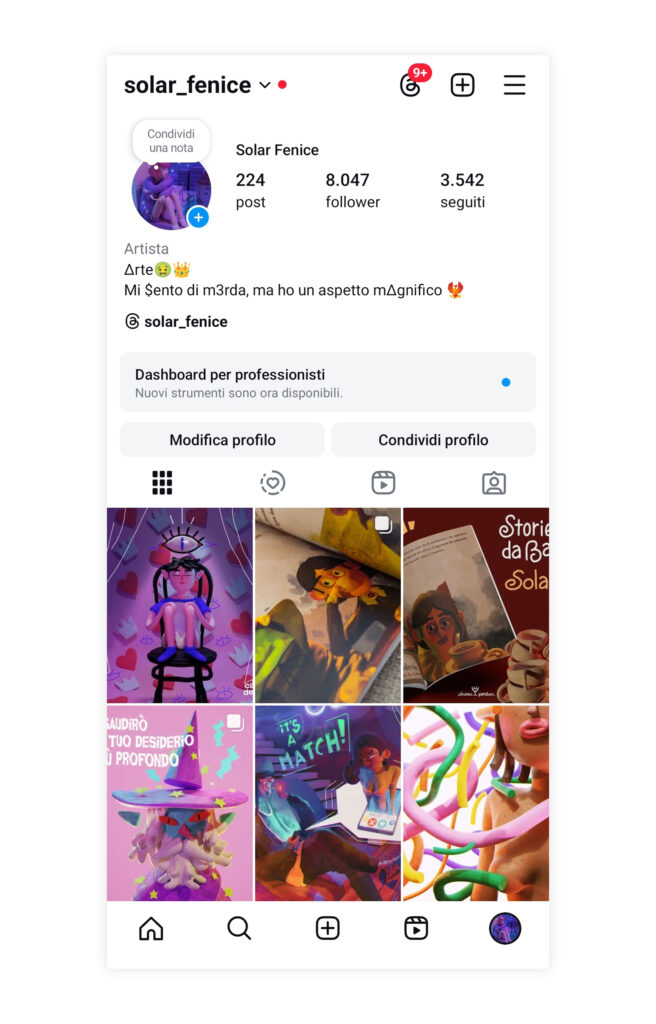
Task: Switch to the Reels tab in profile
Action: (383, 483)
